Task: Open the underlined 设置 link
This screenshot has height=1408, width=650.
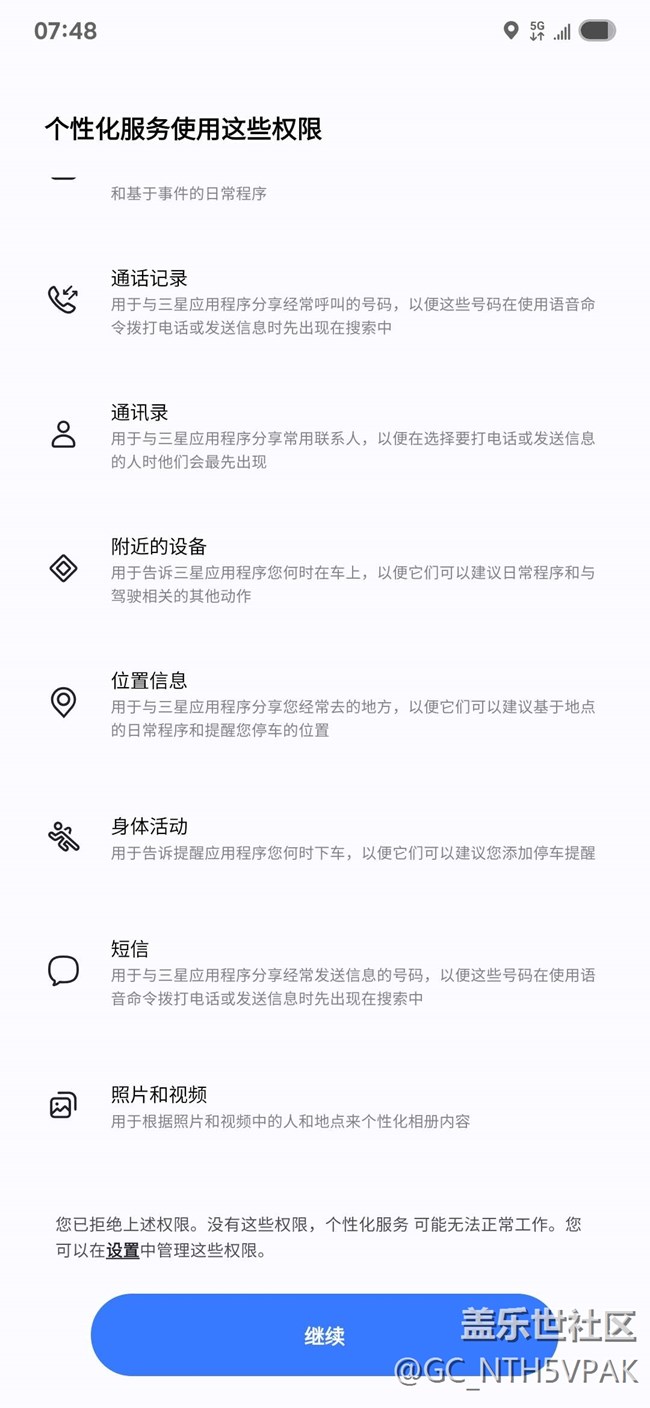Action: pyautogui.click(x=123, y=1250)
